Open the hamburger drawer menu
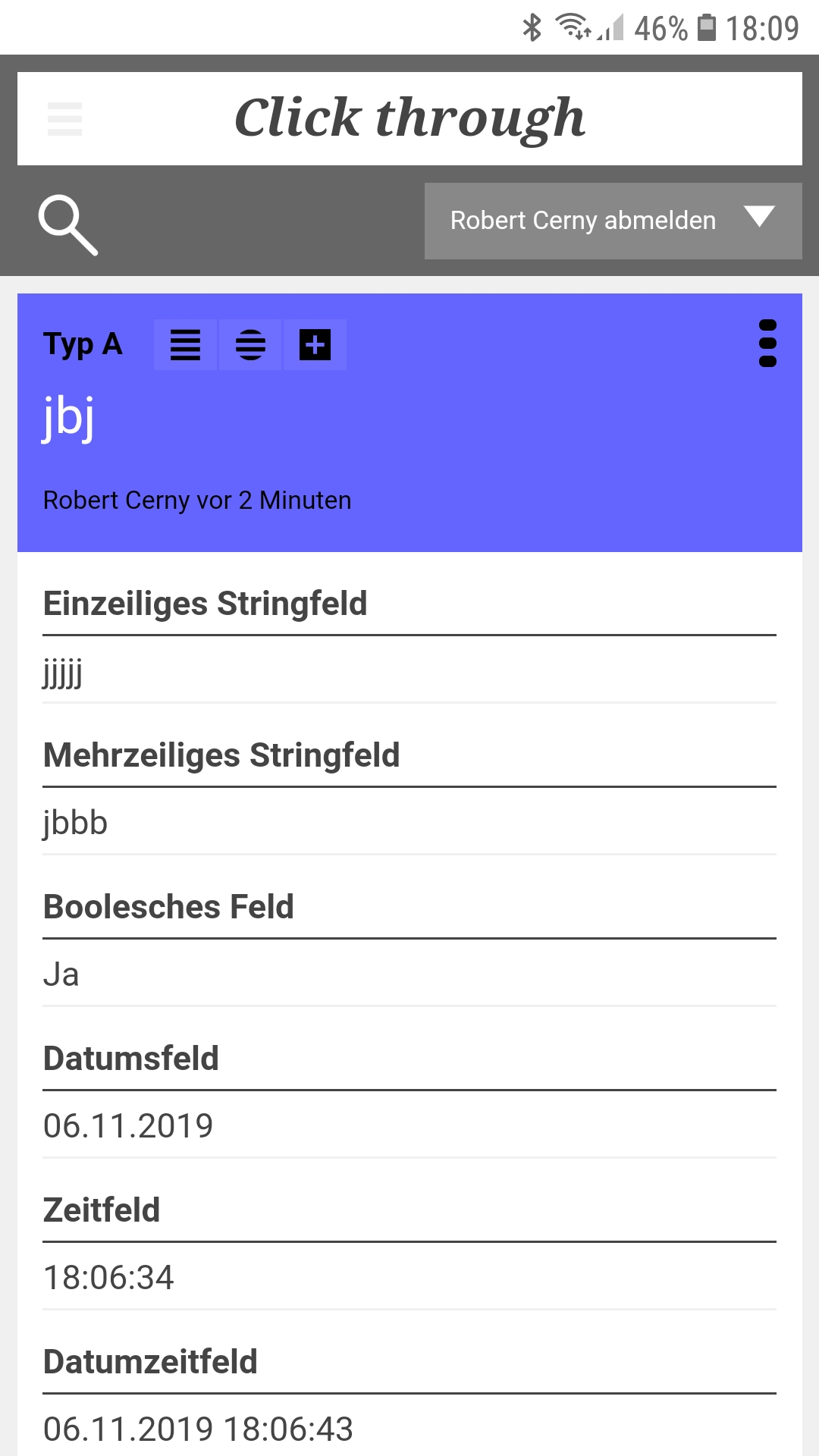 pos(64,119)
